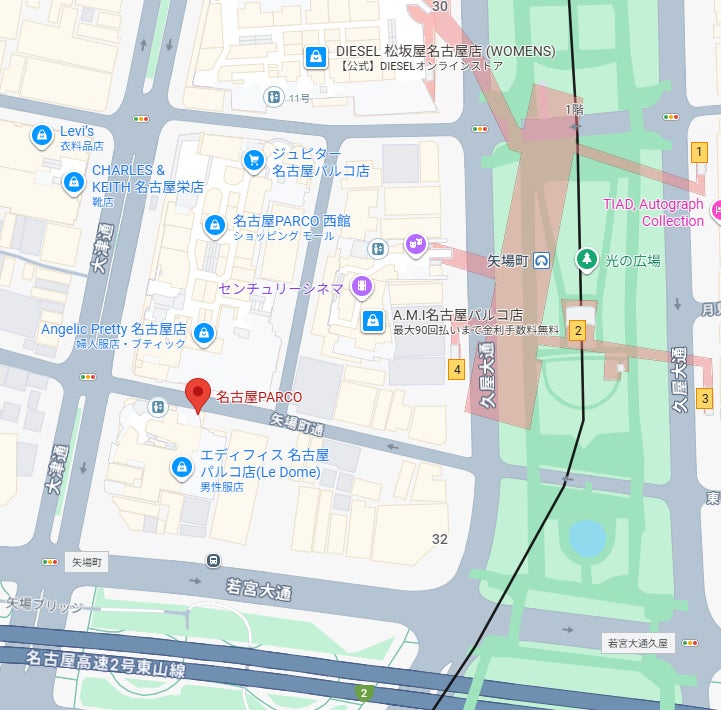
Task: Tap the A.M.I名古屋パルコ店 marker
Action: pos(372,321)
